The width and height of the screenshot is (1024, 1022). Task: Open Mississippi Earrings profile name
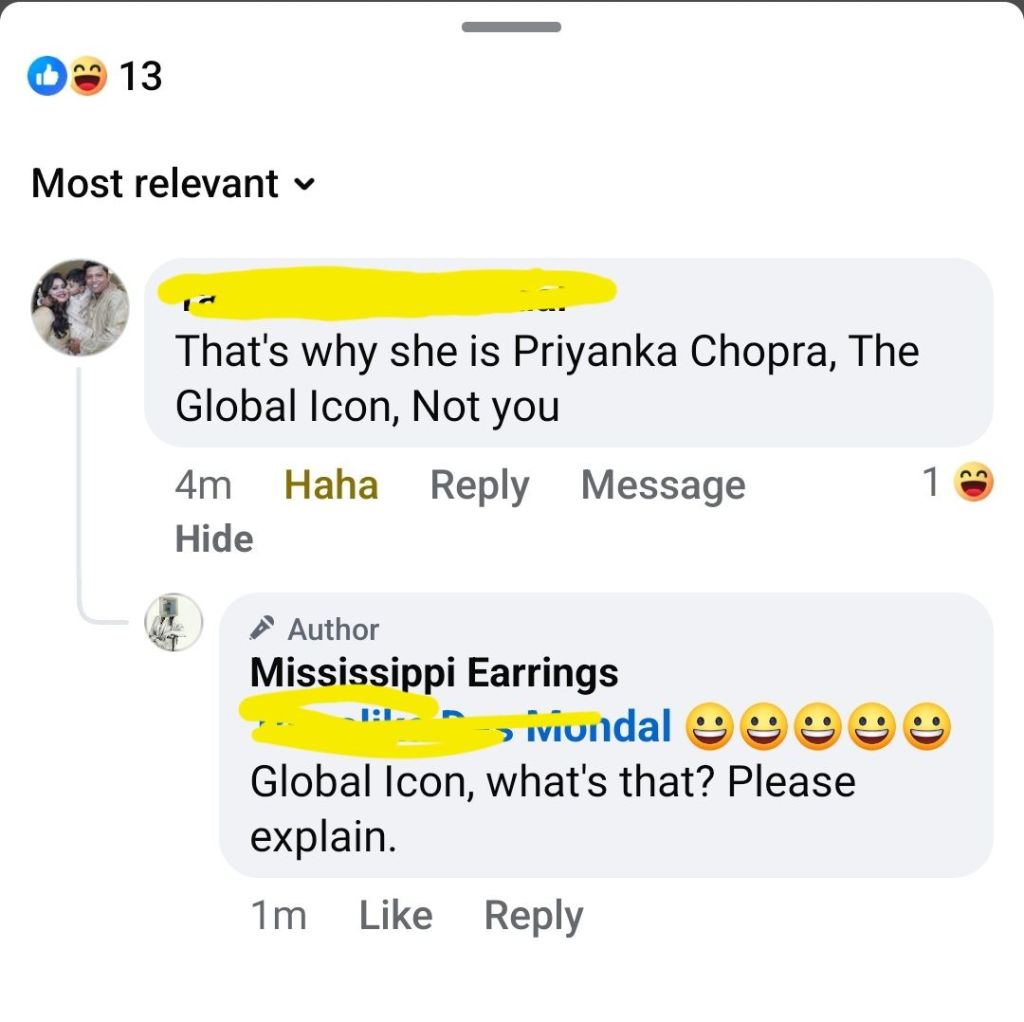tap(434, 673)
